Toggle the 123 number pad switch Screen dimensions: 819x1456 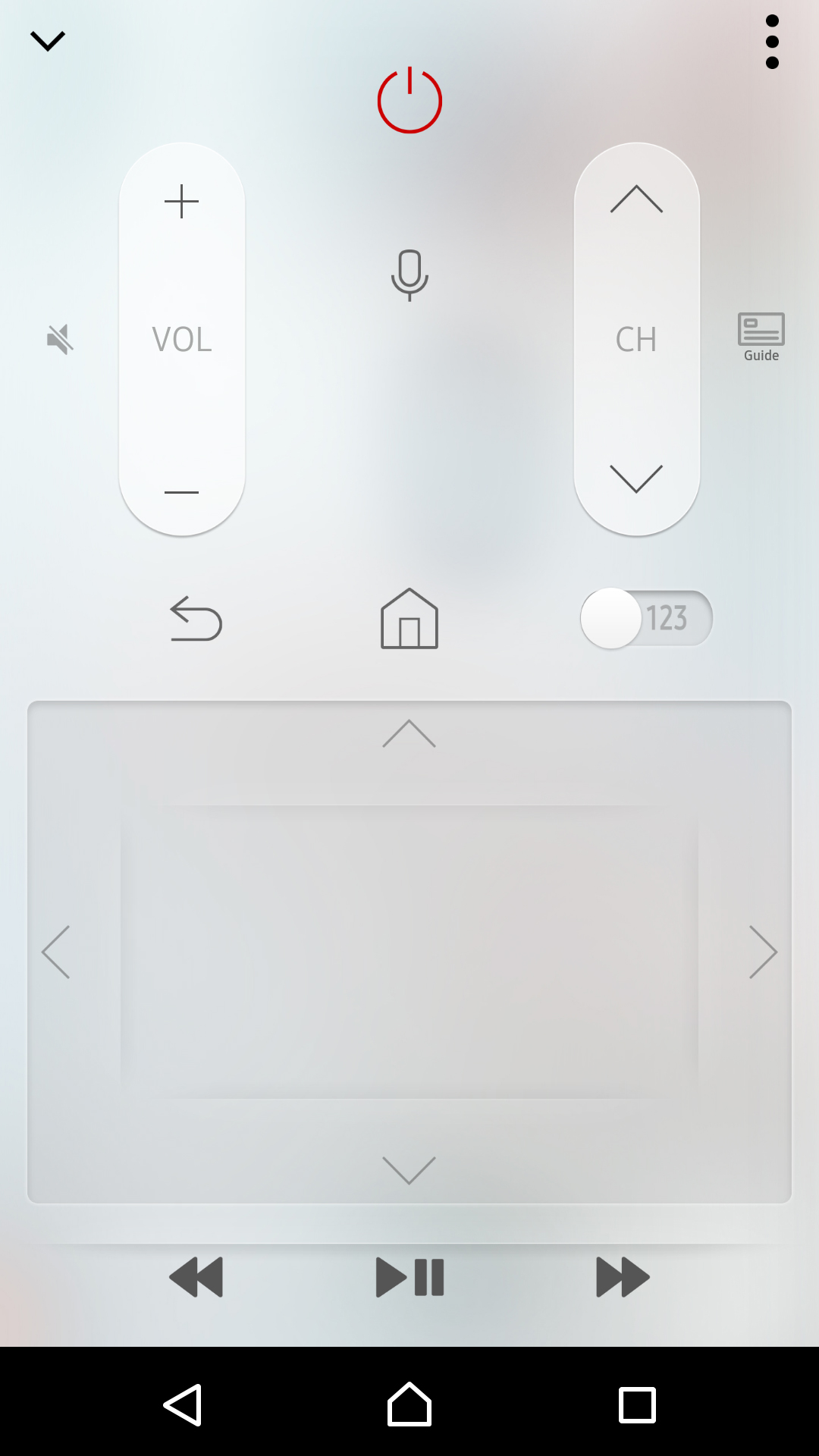click(x=646, y=618)
